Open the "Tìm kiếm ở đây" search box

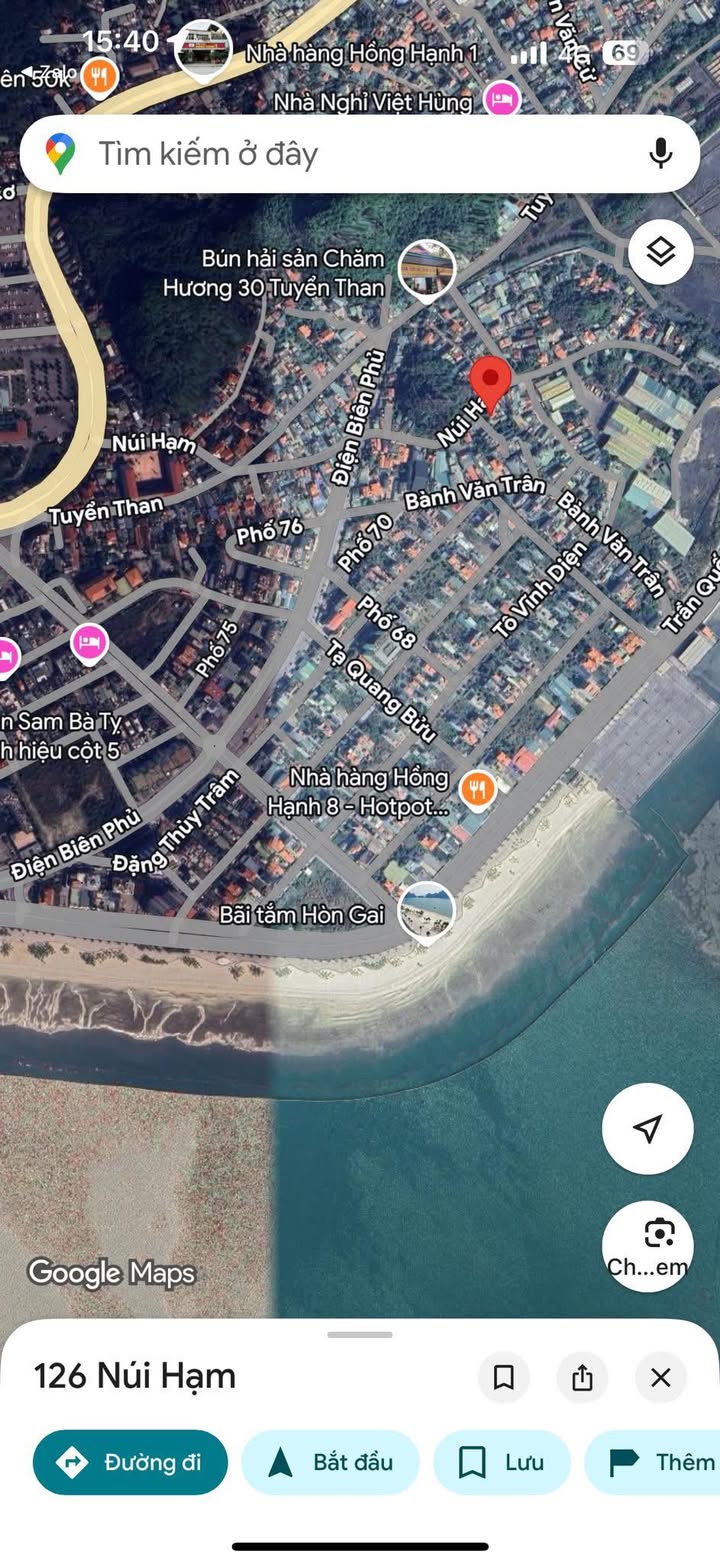click(x=359, y=154)
